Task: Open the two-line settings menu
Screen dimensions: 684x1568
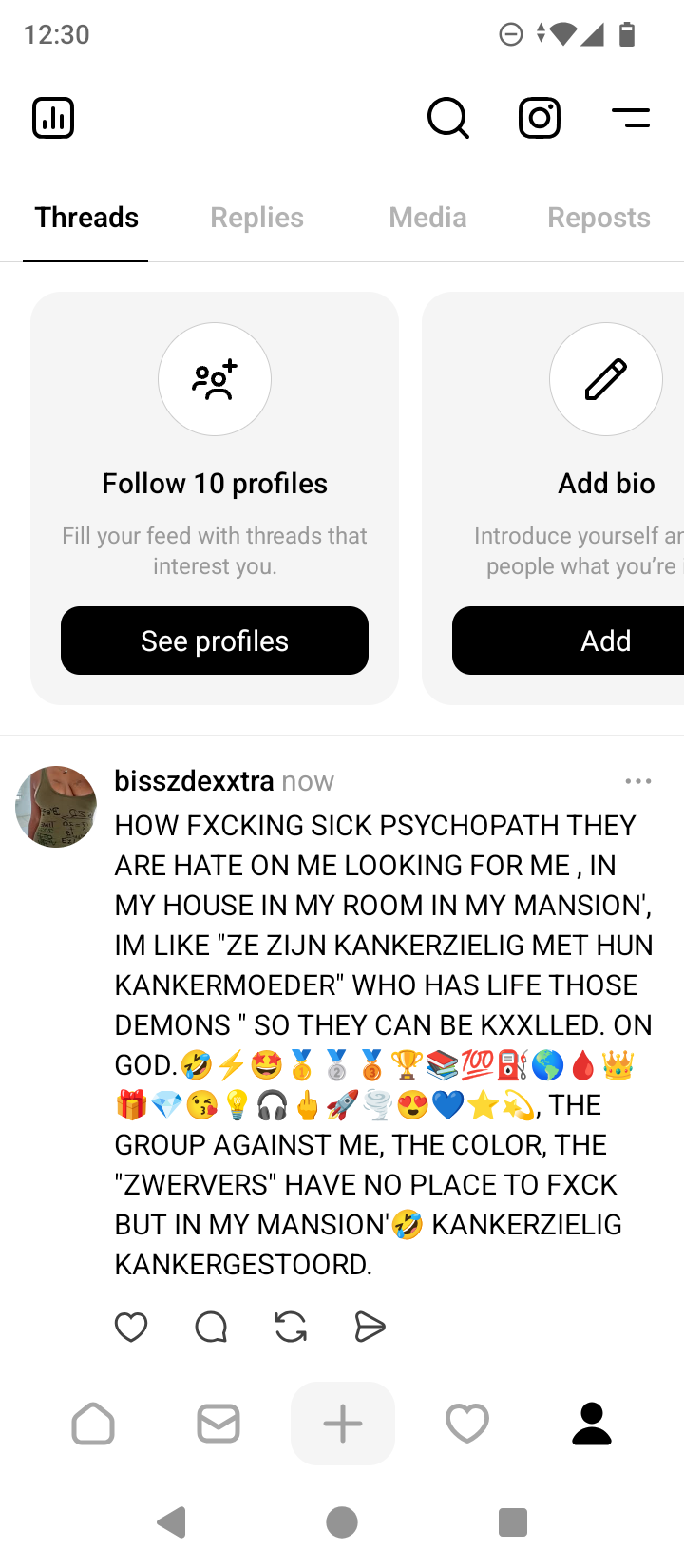Action: click(631, 119)
